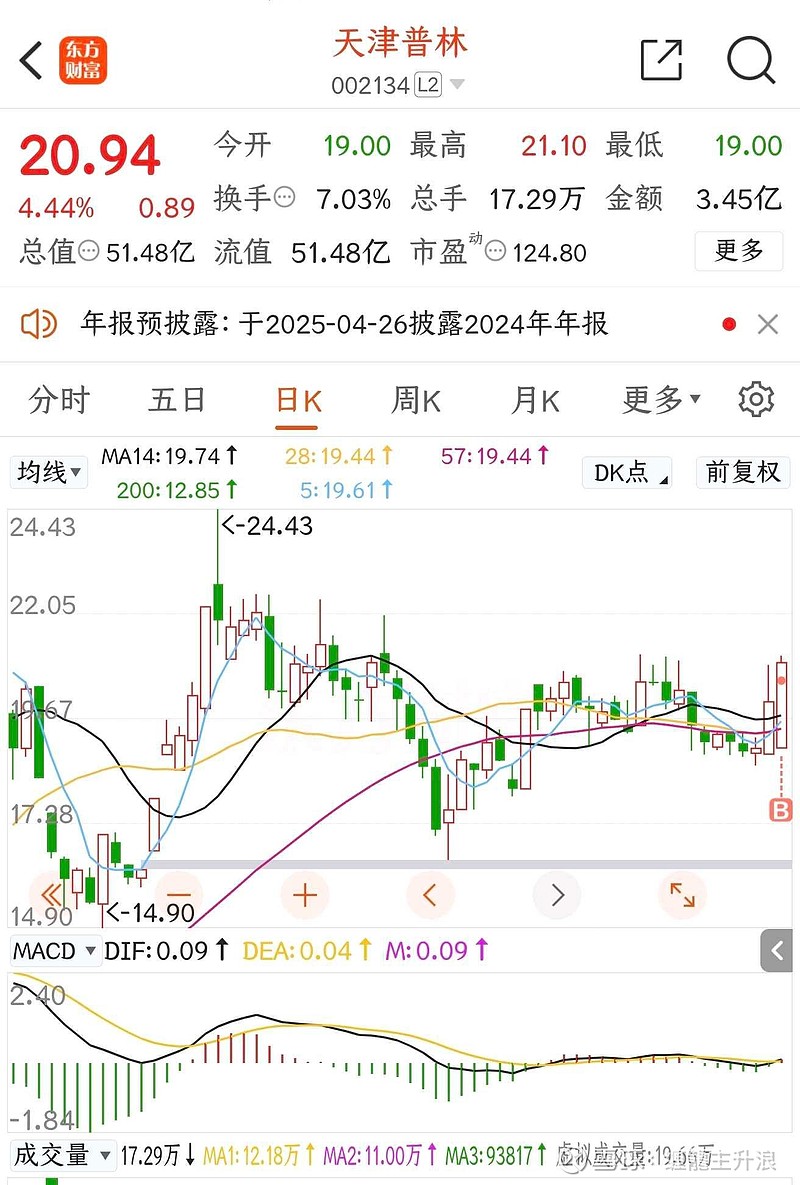This screenshot has width=800, height=1185.
Task: Tap the DK点 option
Action: [x=627, y=472]
